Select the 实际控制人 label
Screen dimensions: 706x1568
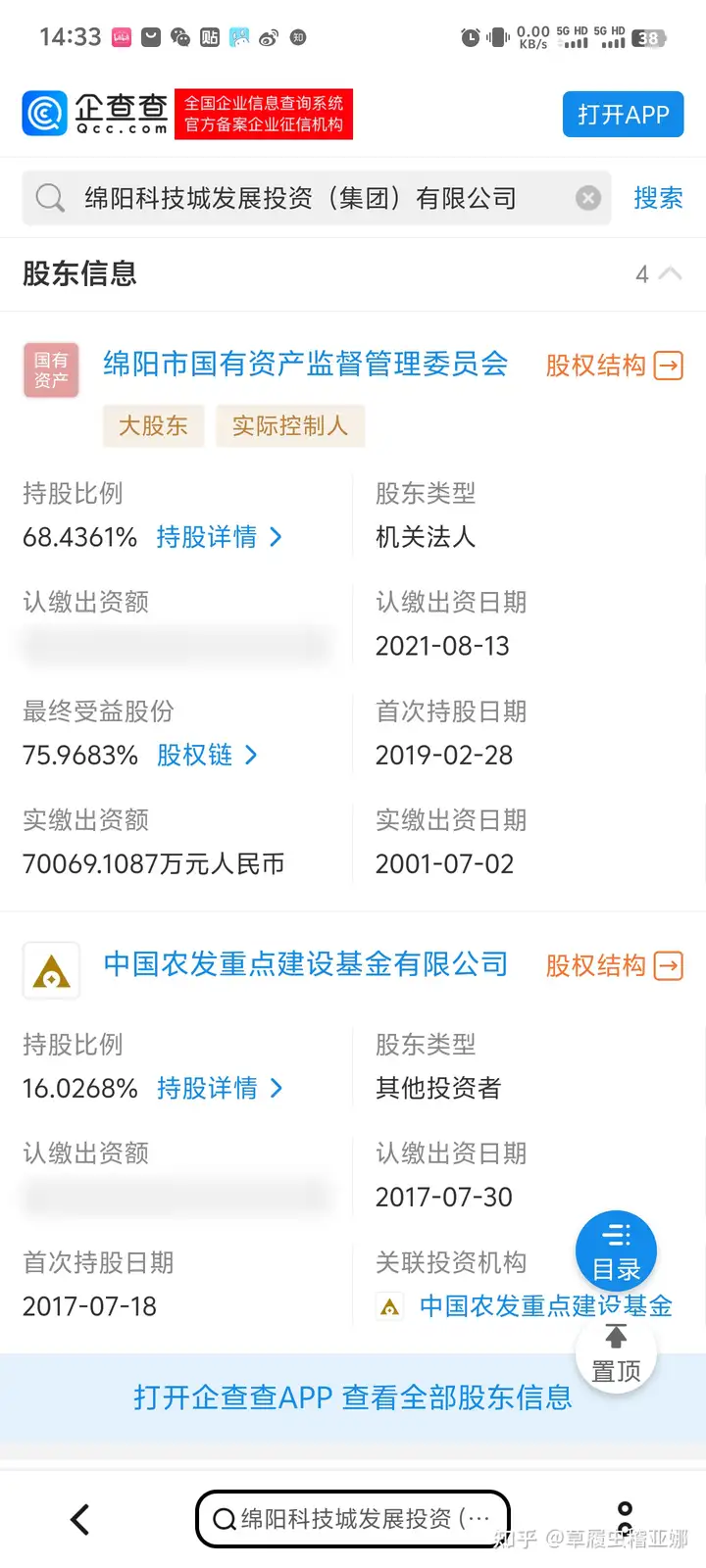coord(290,426)
